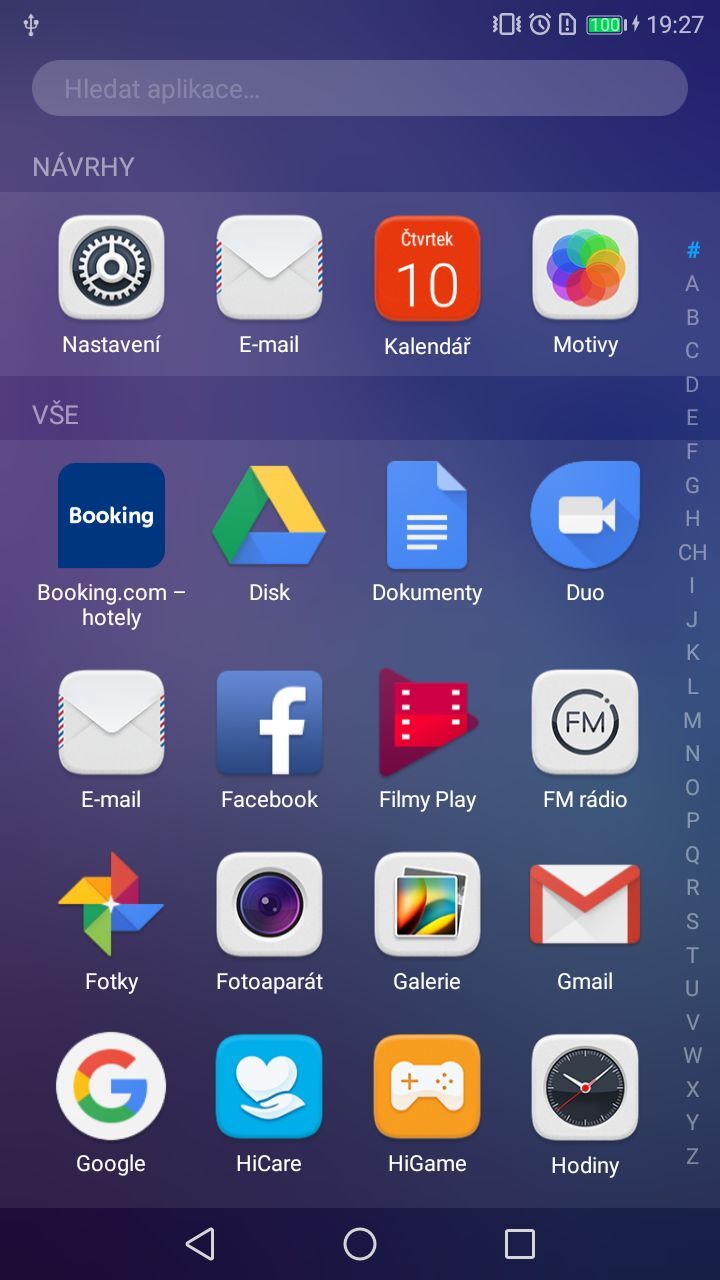Launch the Fotoaparát camera
Viewport: 720px width, 1280px height.
click(x=269, y=905)
